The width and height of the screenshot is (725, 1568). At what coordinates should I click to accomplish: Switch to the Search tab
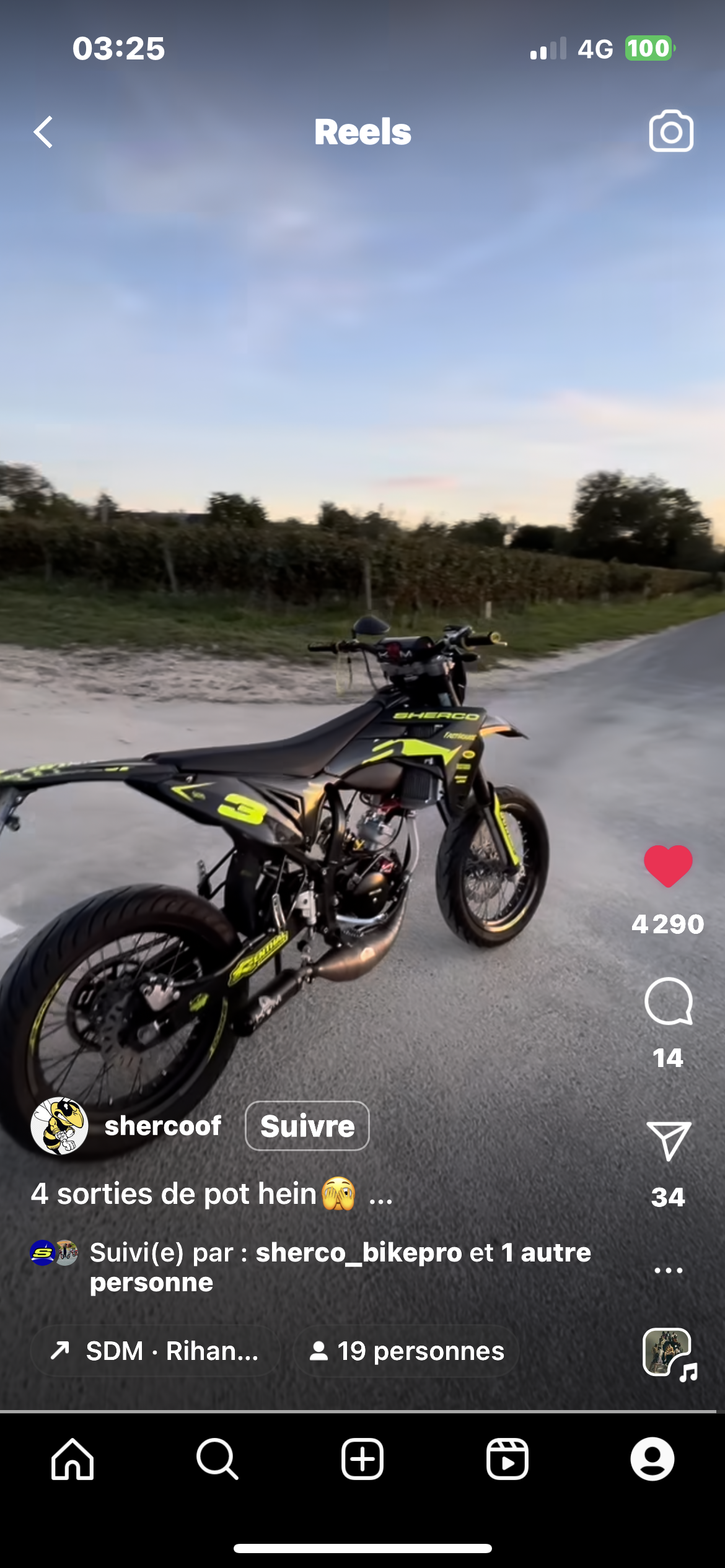[217, 1459]
